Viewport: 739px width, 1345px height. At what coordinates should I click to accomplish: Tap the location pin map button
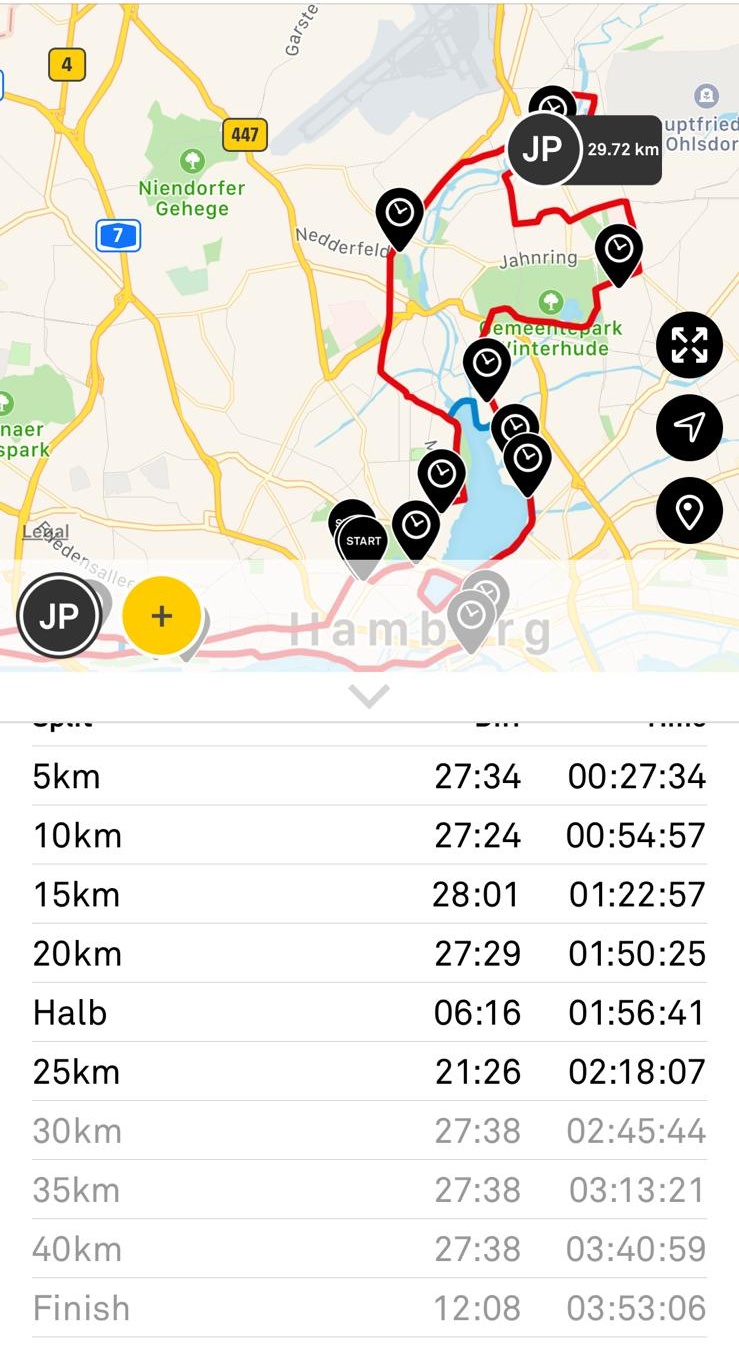[689, 511]
